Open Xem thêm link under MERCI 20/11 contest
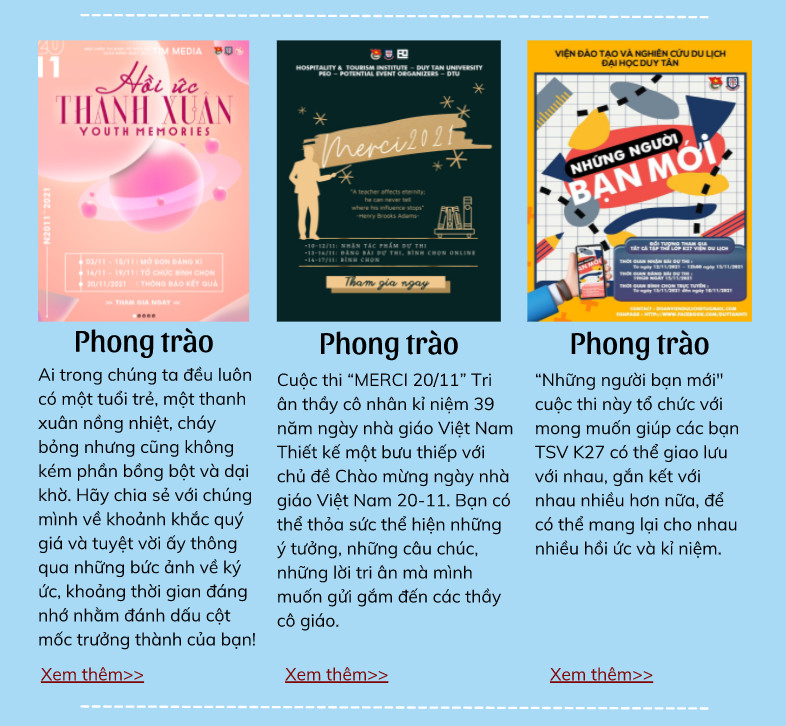The height and width of the screenshot is (726, 786). [336, 675]
